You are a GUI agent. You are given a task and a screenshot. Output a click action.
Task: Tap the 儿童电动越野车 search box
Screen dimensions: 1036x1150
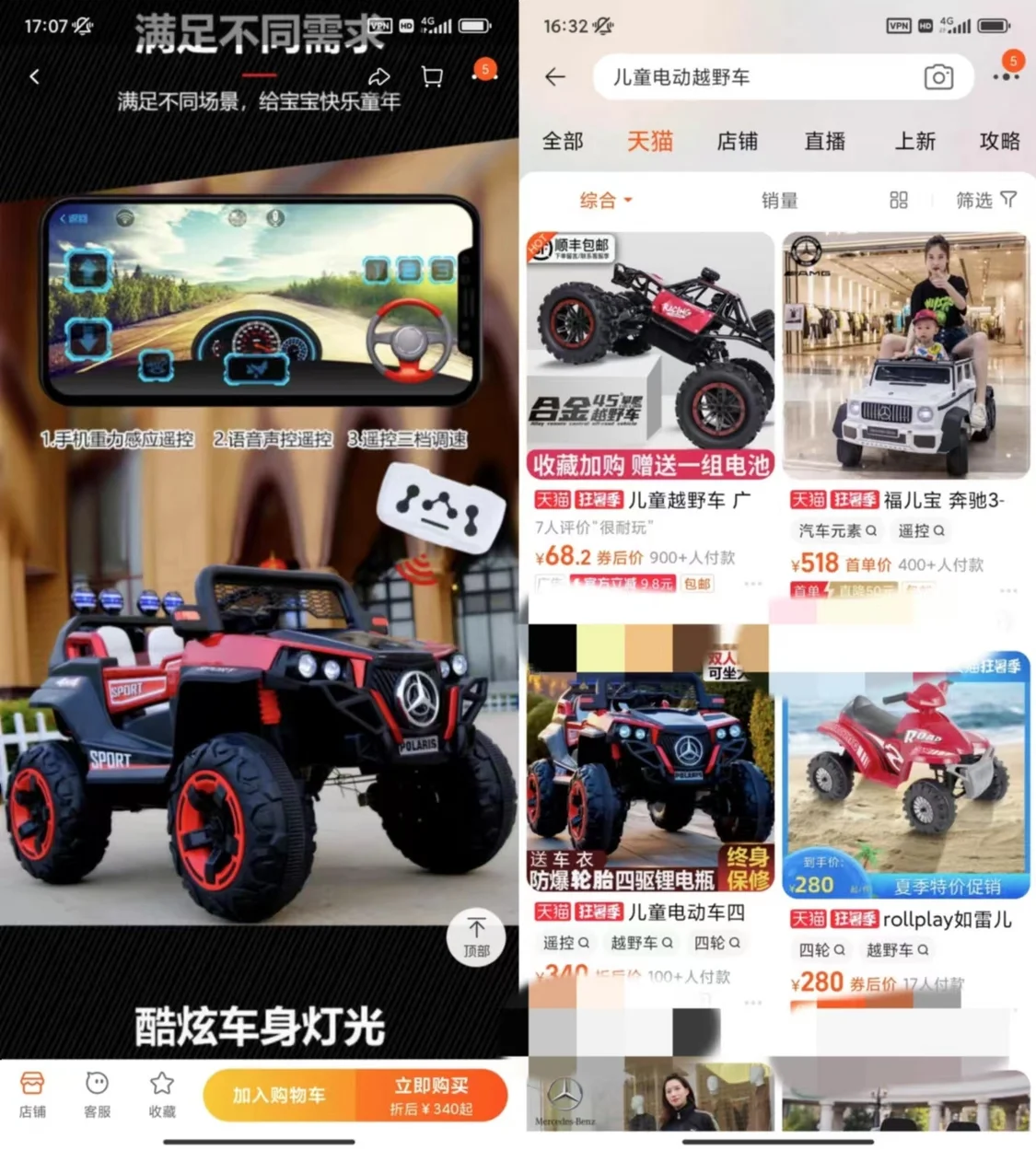pyautogui.click(x=755, y=77)
